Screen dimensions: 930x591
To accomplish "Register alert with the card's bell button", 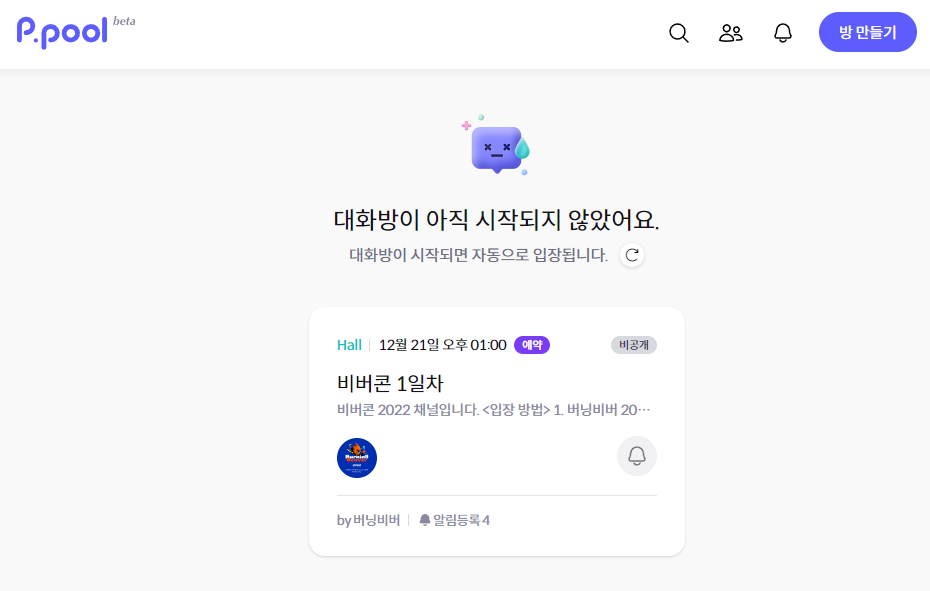I will (637, 456).
